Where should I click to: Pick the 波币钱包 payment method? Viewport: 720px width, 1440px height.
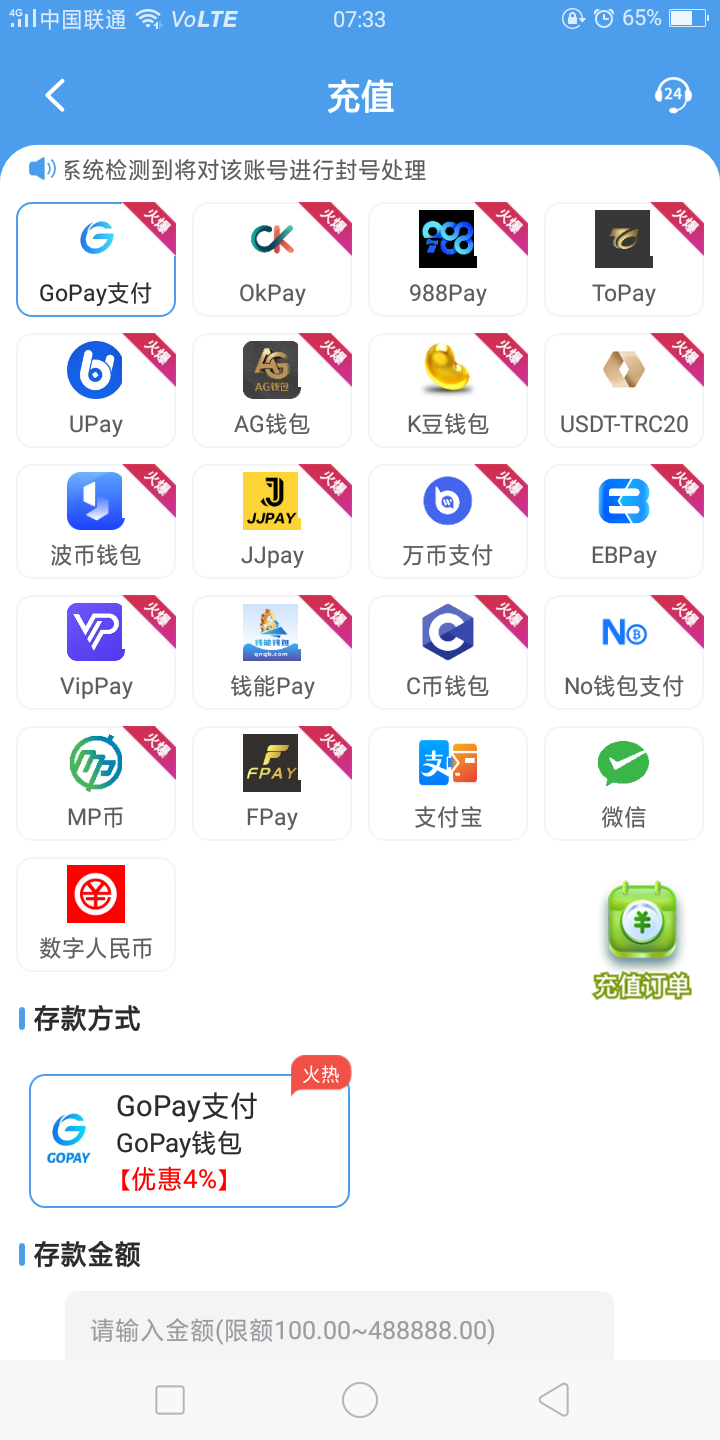96,521
